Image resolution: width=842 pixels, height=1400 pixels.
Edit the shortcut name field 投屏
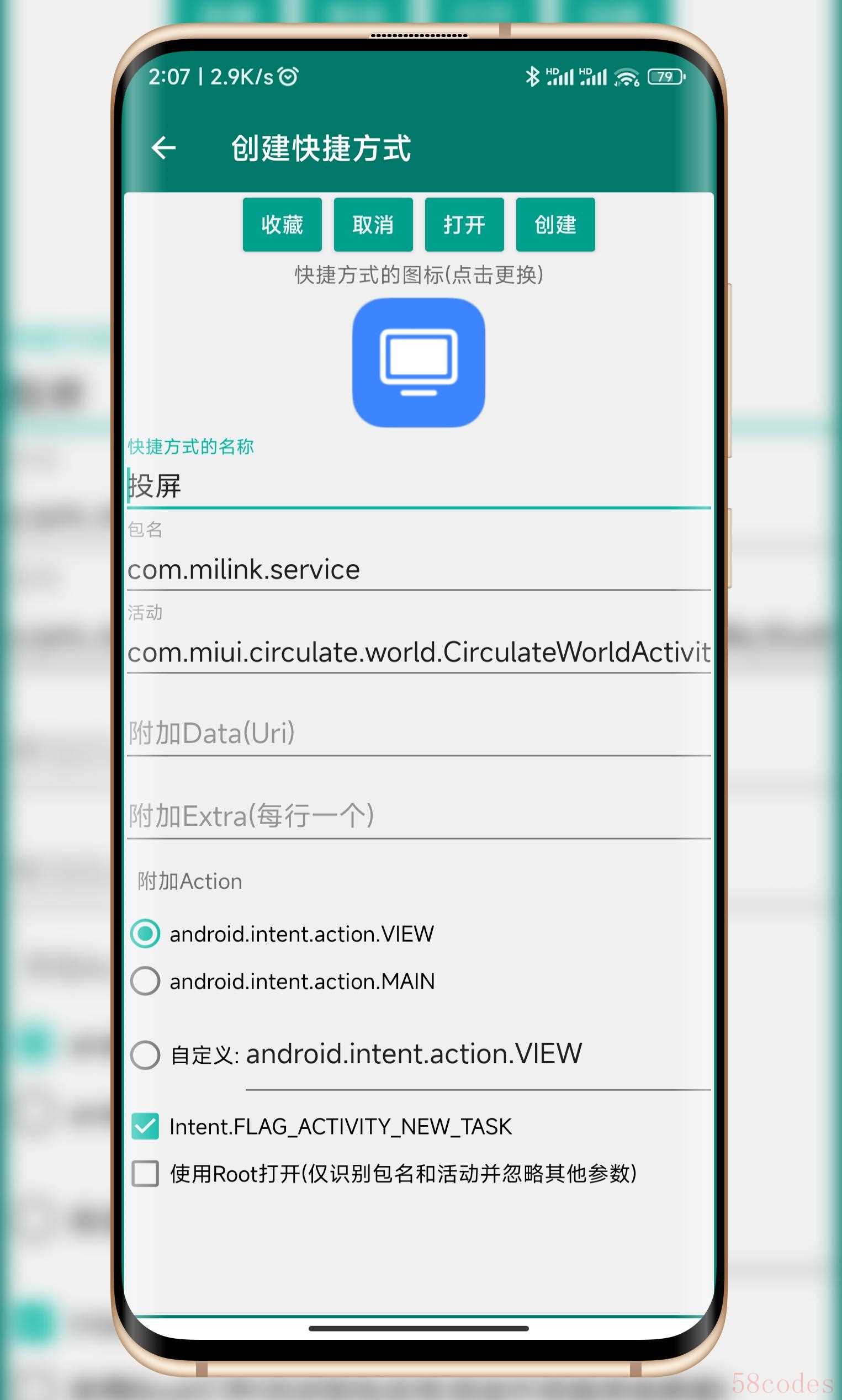click(419, 486)
